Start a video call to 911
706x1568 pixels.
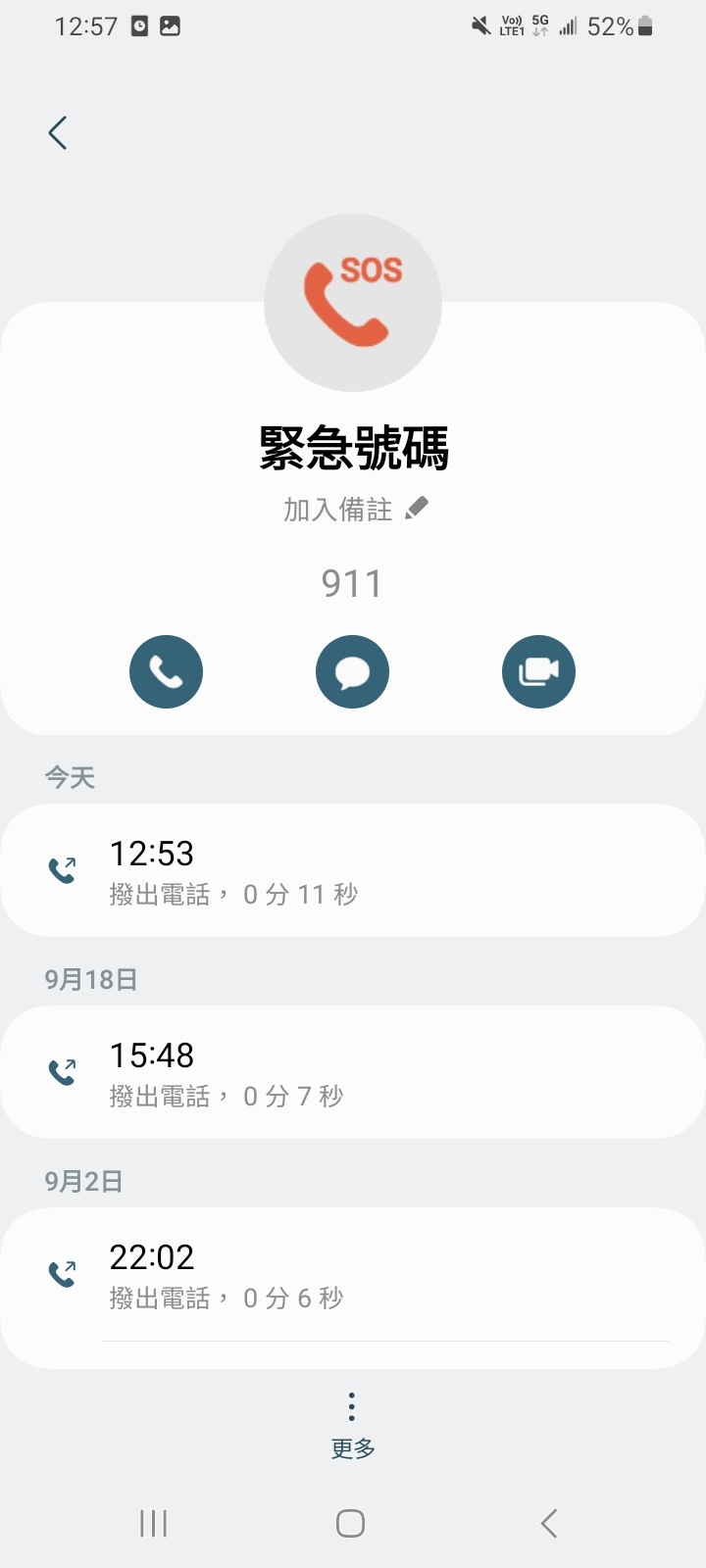pos(538,672)
